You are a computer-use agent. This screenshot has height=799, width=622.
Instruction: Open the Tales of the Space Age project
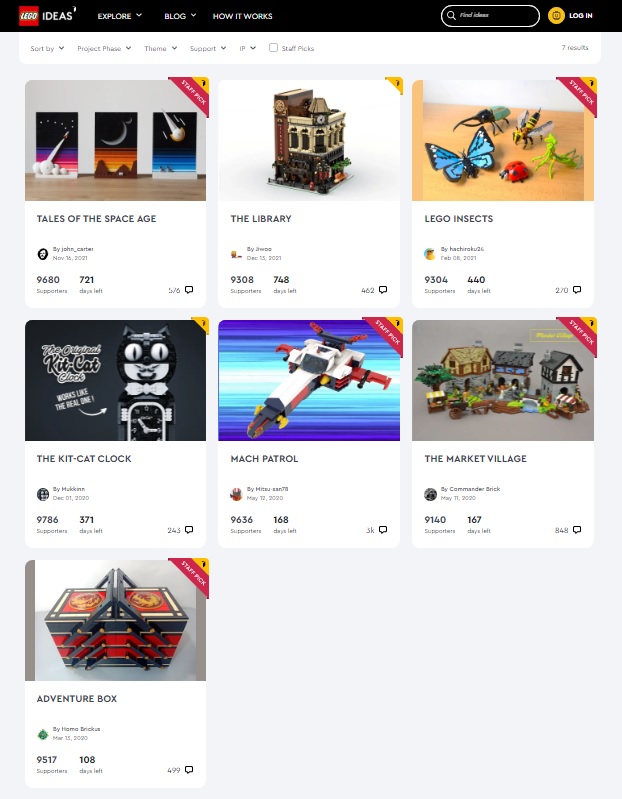(x=96, y=218)
